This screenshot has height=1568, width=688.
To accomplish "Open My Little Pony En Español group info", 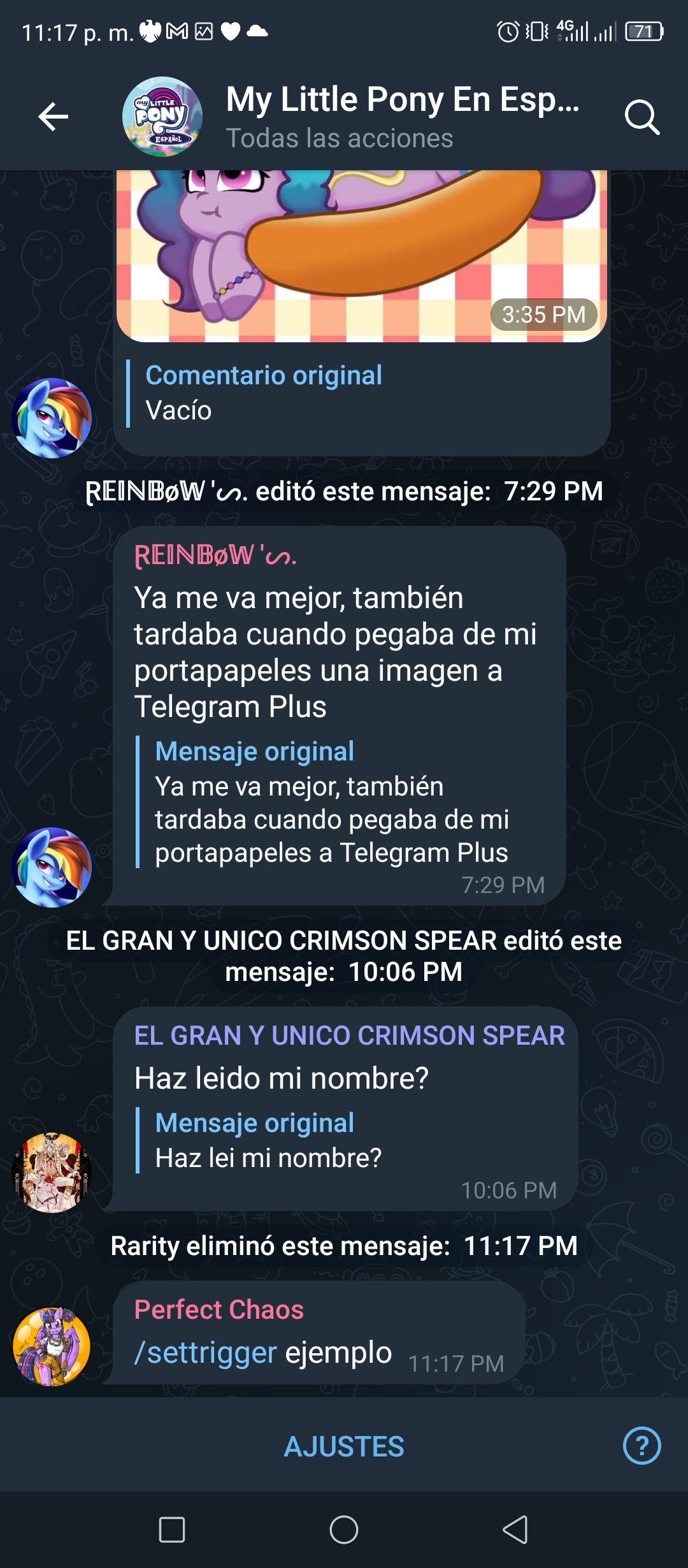I will [403, 100].
